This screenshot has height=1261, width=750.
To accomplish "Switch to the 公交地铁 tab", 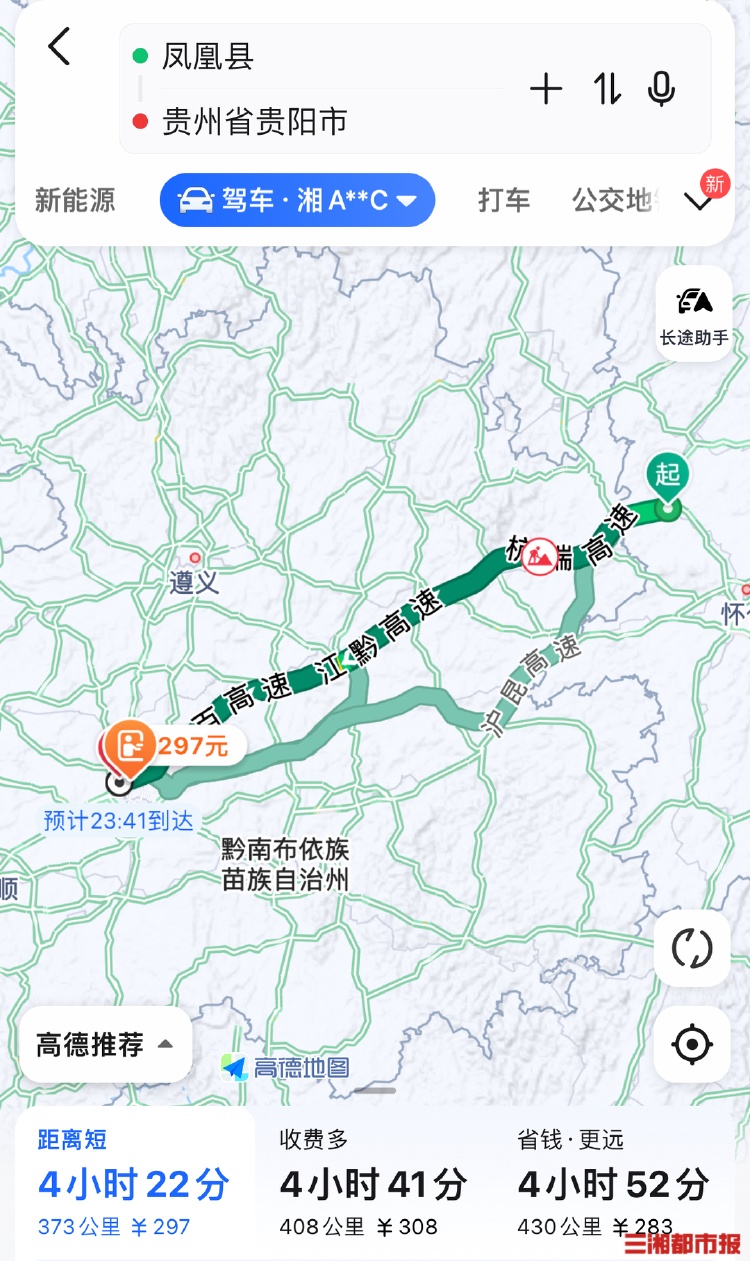I will click(x=614, y=200).
